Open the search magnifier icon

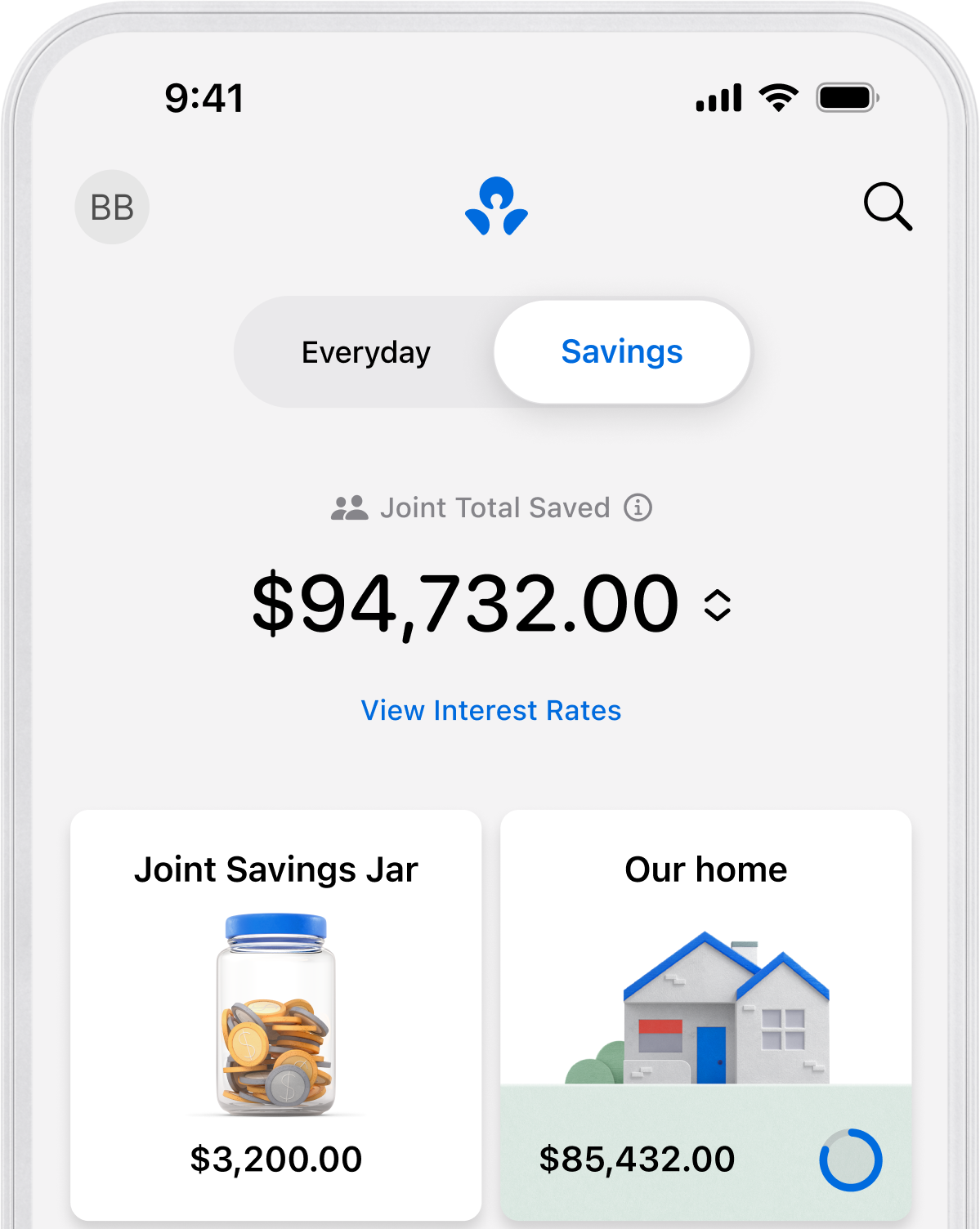(x=887, y=207)
